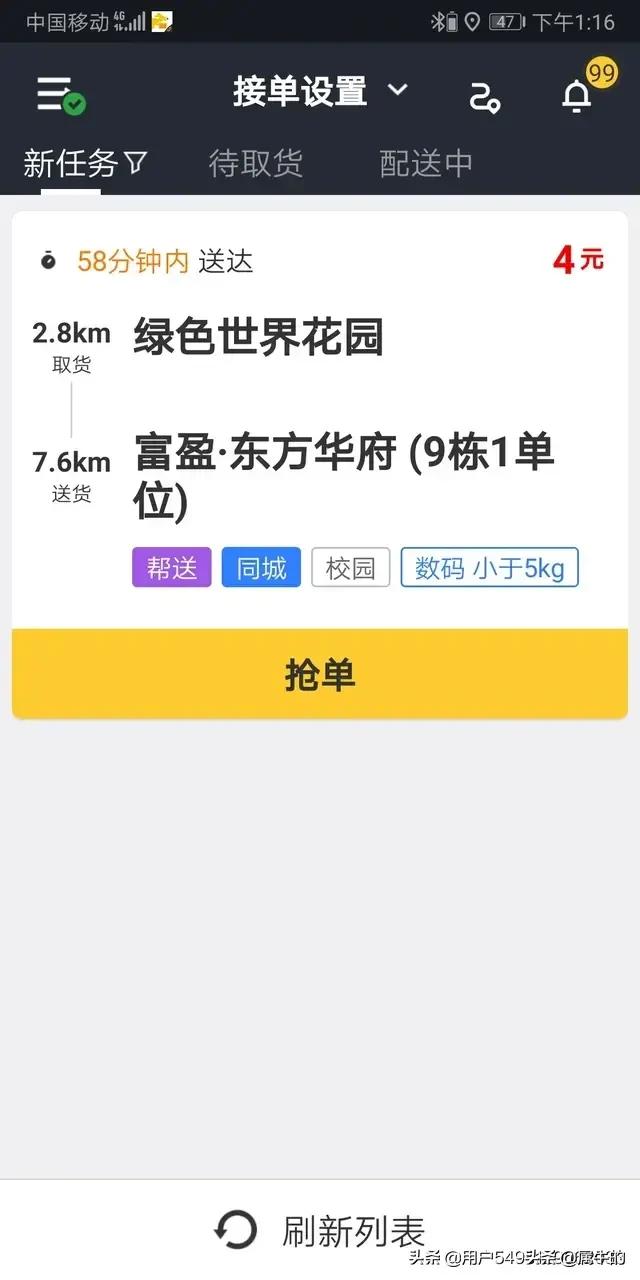The width and height of the screenshot is (640, 1280).
Task: Switch to the 配送中 tab
Action: [x=426, y=163]
